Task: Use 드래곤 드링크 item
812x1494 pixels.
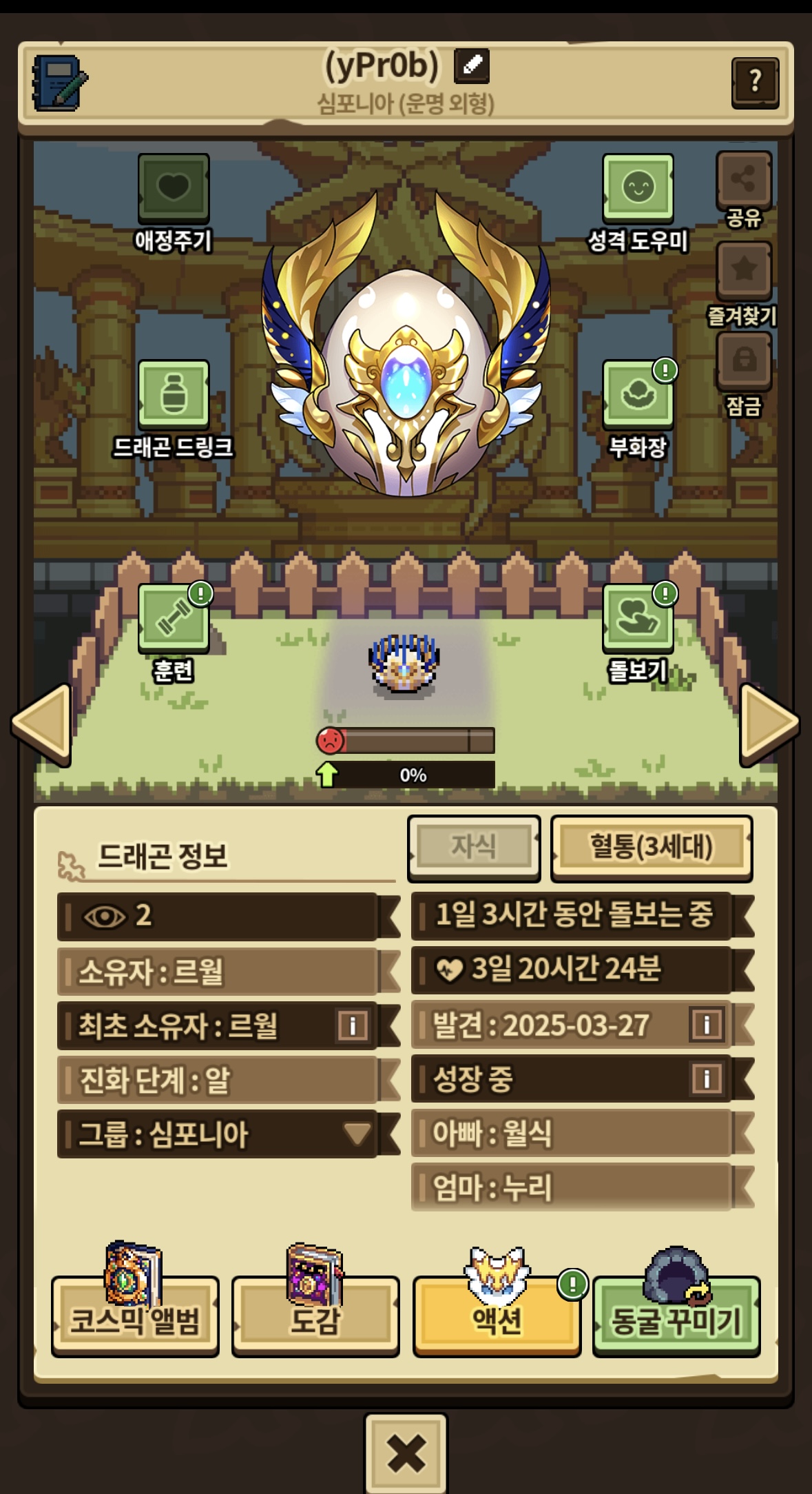Action: click(174, 394)
